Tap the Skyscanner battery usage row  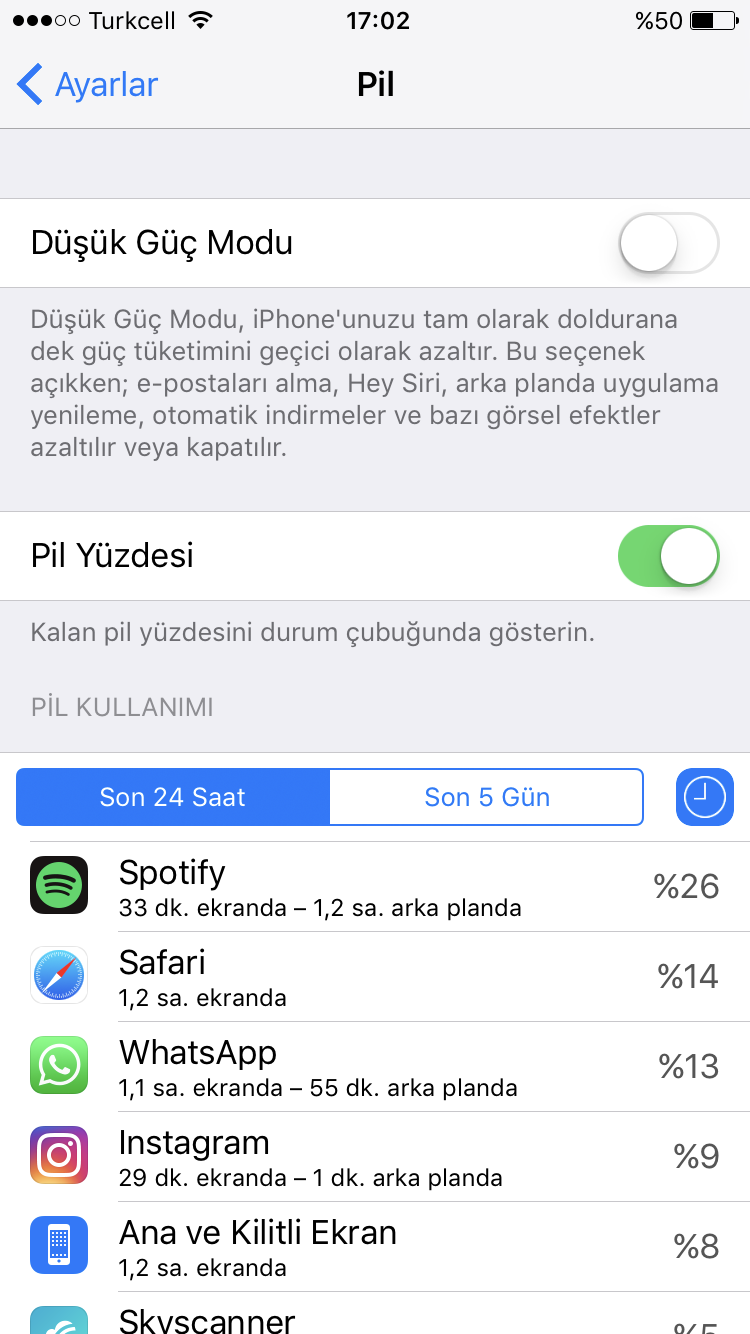pos(375,1318)
